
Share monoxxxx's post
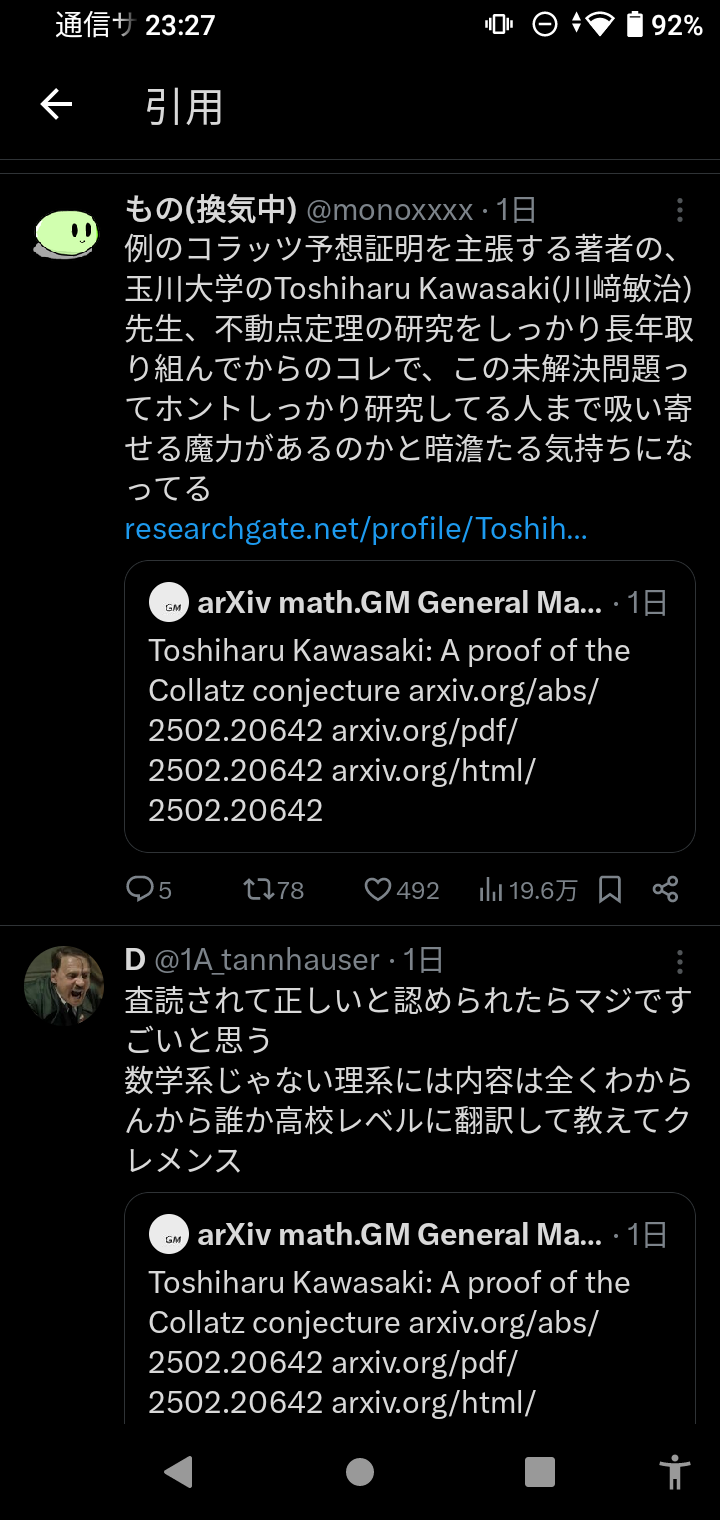[x=666, y=889]
